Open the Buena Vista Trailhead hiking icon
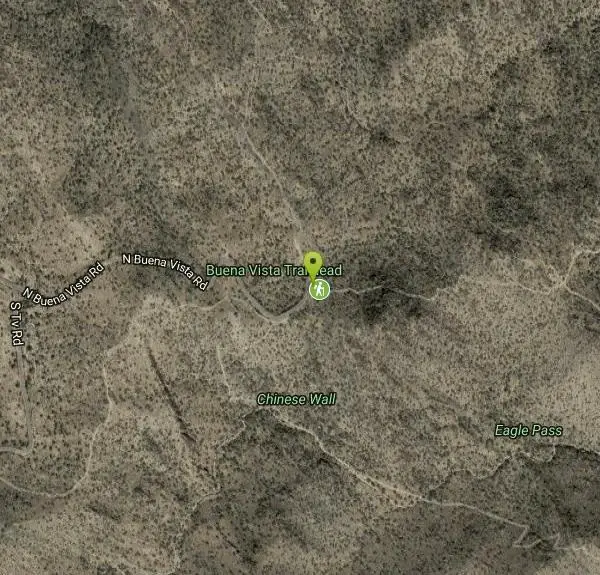The height and width of the screenshot is (575, 600). pyautogui.click(x=319, y=290)
